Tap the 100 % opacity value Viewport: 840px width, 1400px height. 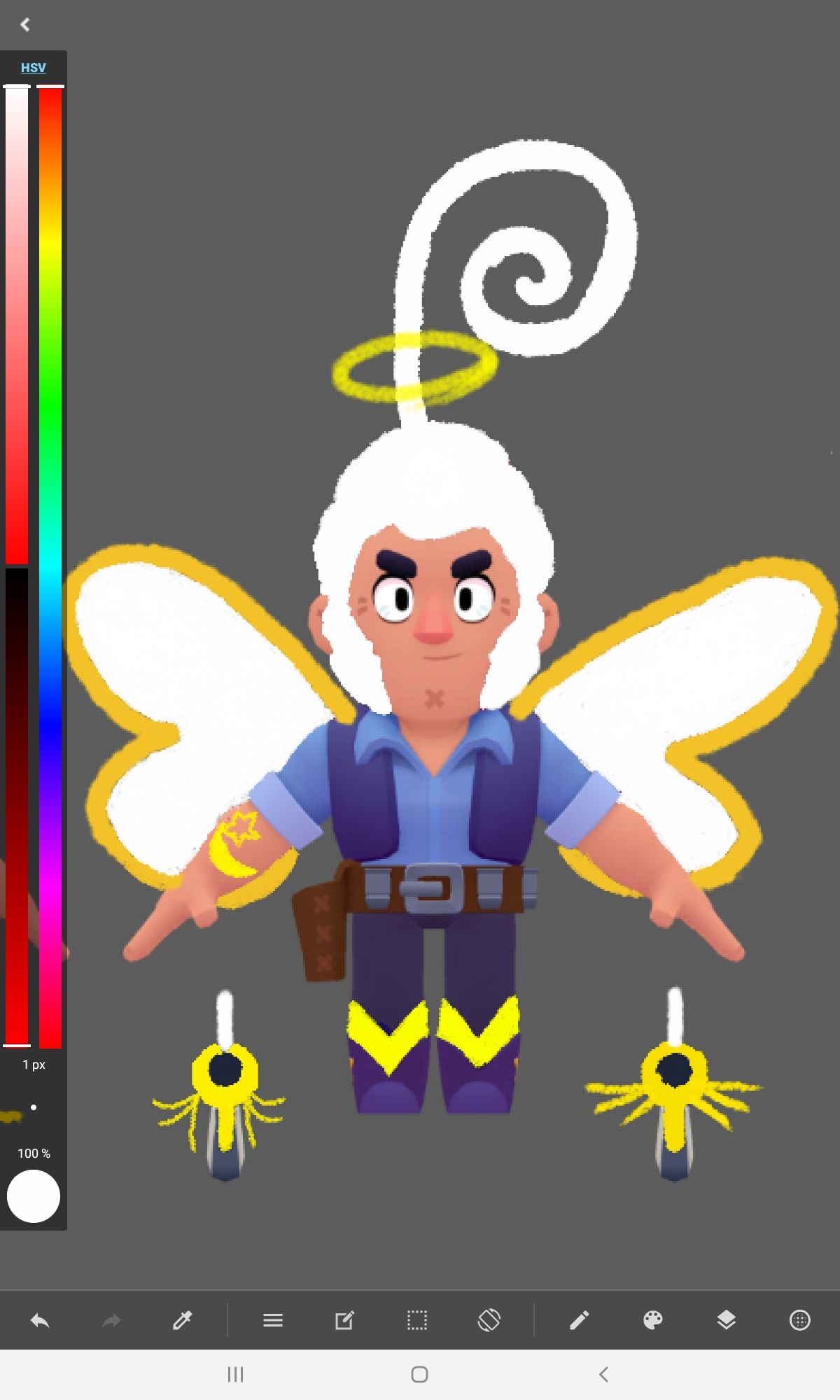pos(34,1153)
